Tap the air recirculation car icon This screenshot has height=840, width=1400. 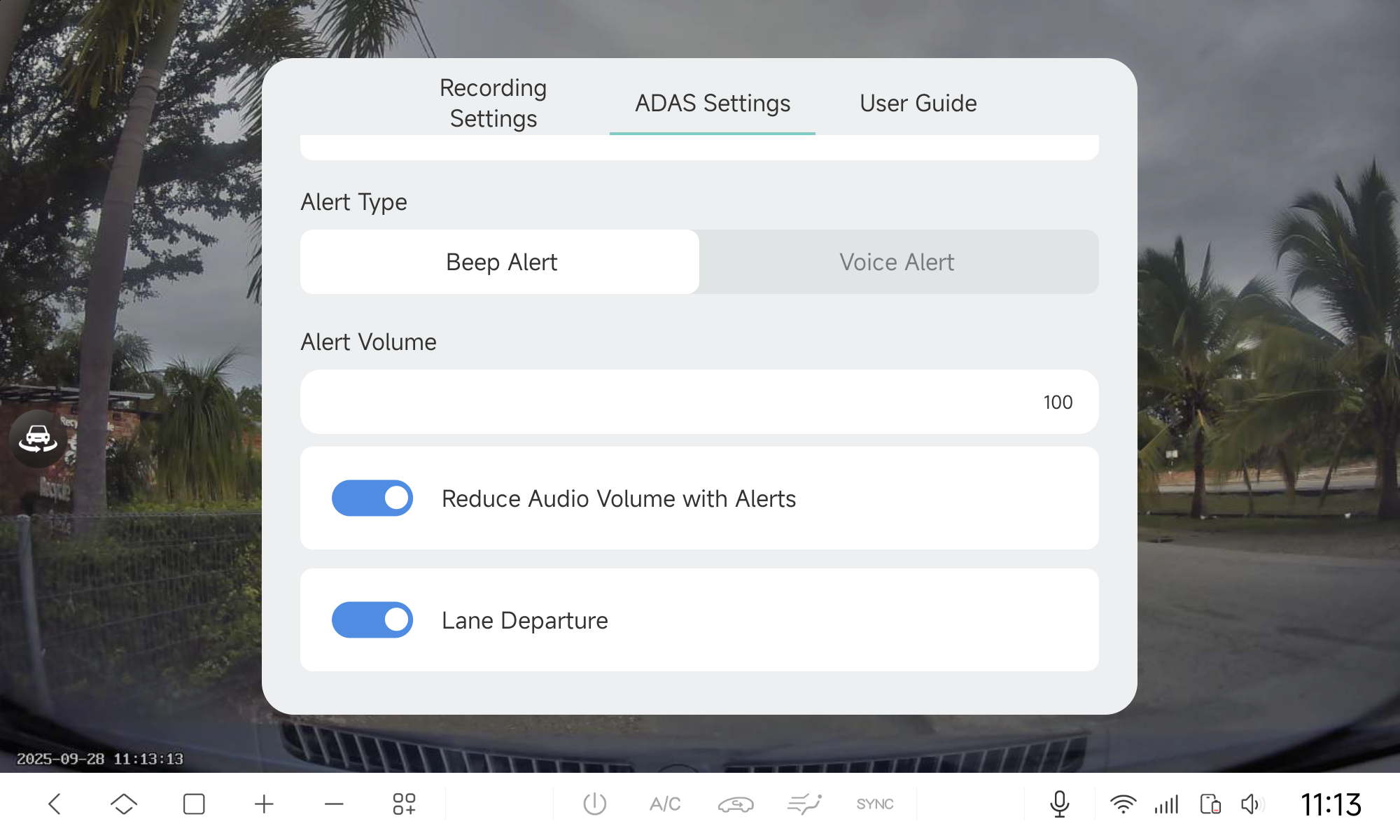(x=735, y=804)
